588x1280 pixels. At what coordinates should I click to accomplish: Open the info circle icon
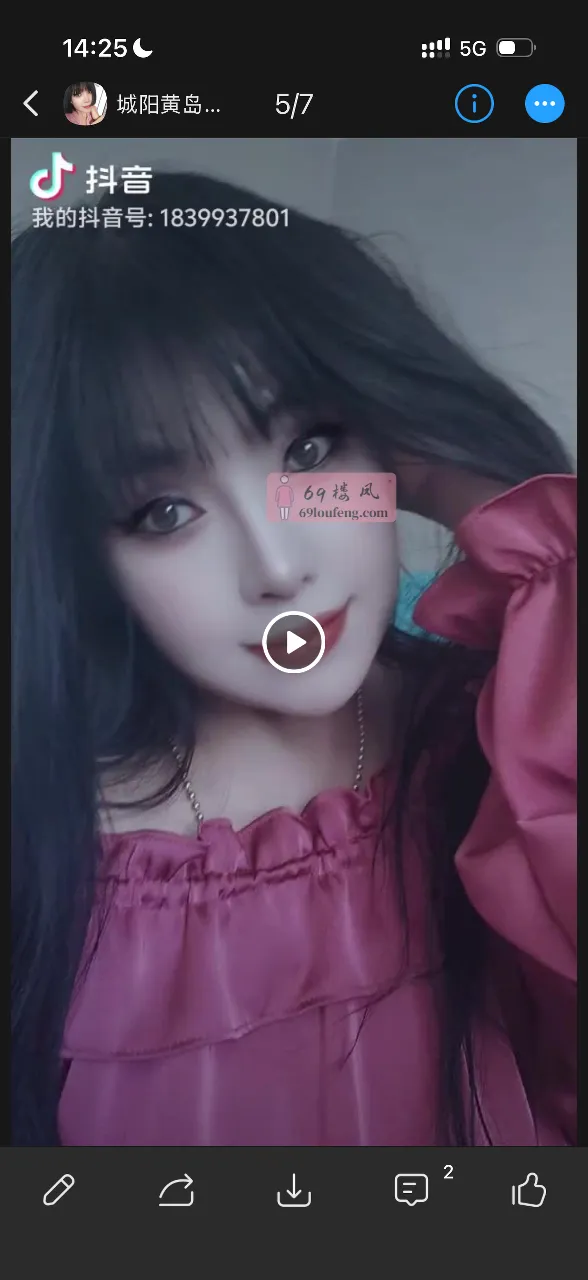(474, 104)
